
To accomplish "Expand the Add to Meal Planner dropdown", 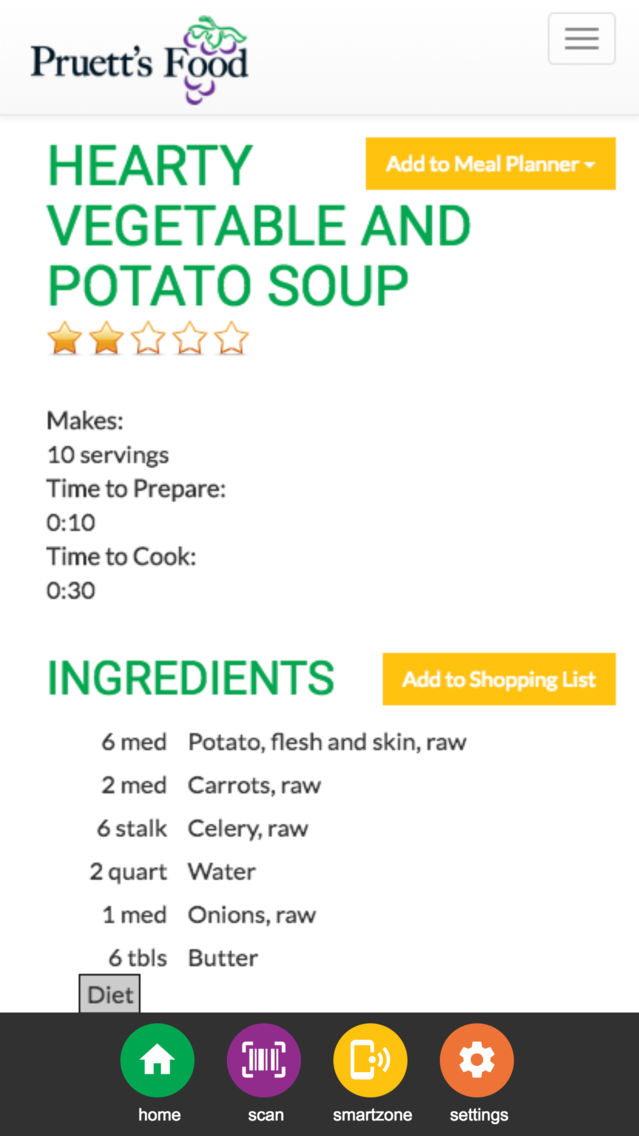I will pos(490,164).
